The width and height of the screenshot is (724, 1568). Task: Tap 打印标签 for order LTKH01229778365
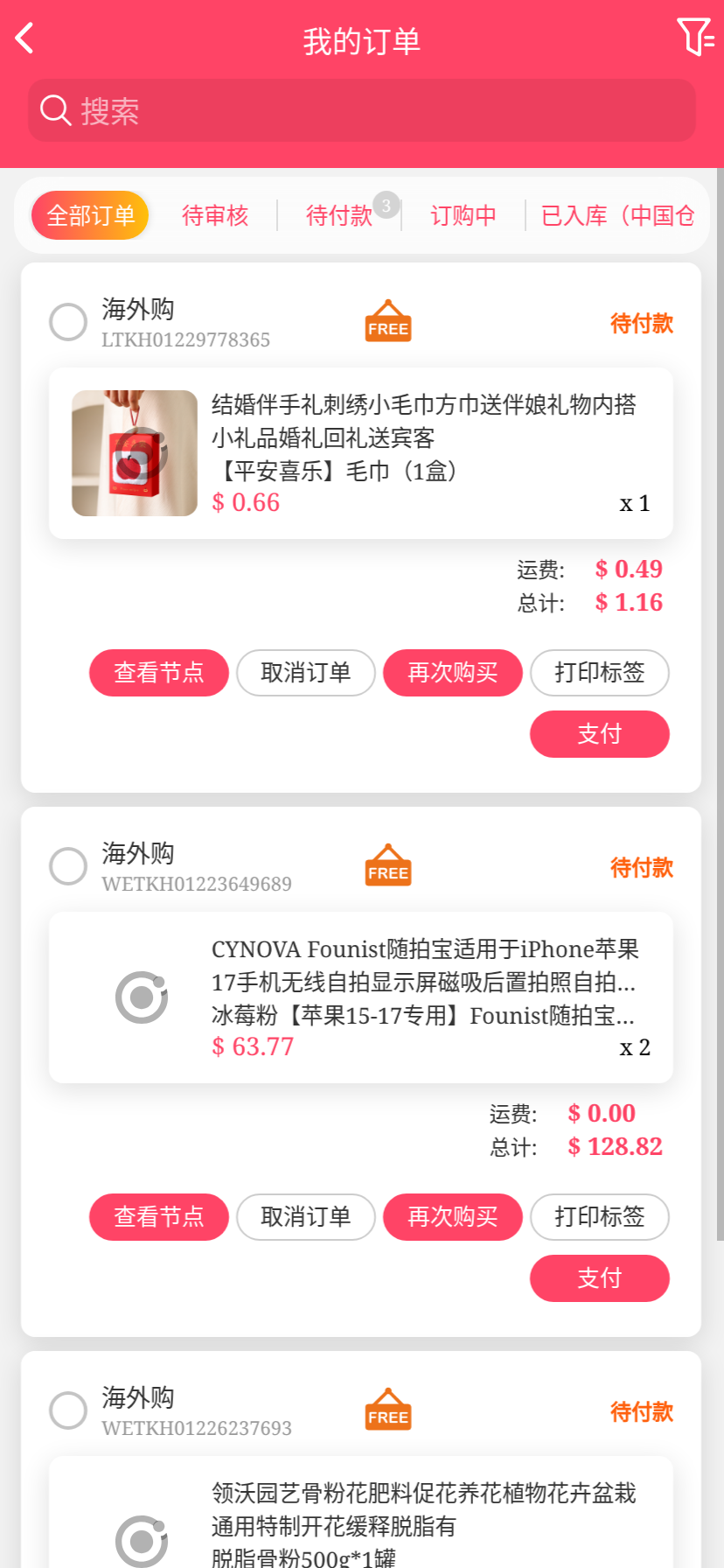(x=600, y=673)
